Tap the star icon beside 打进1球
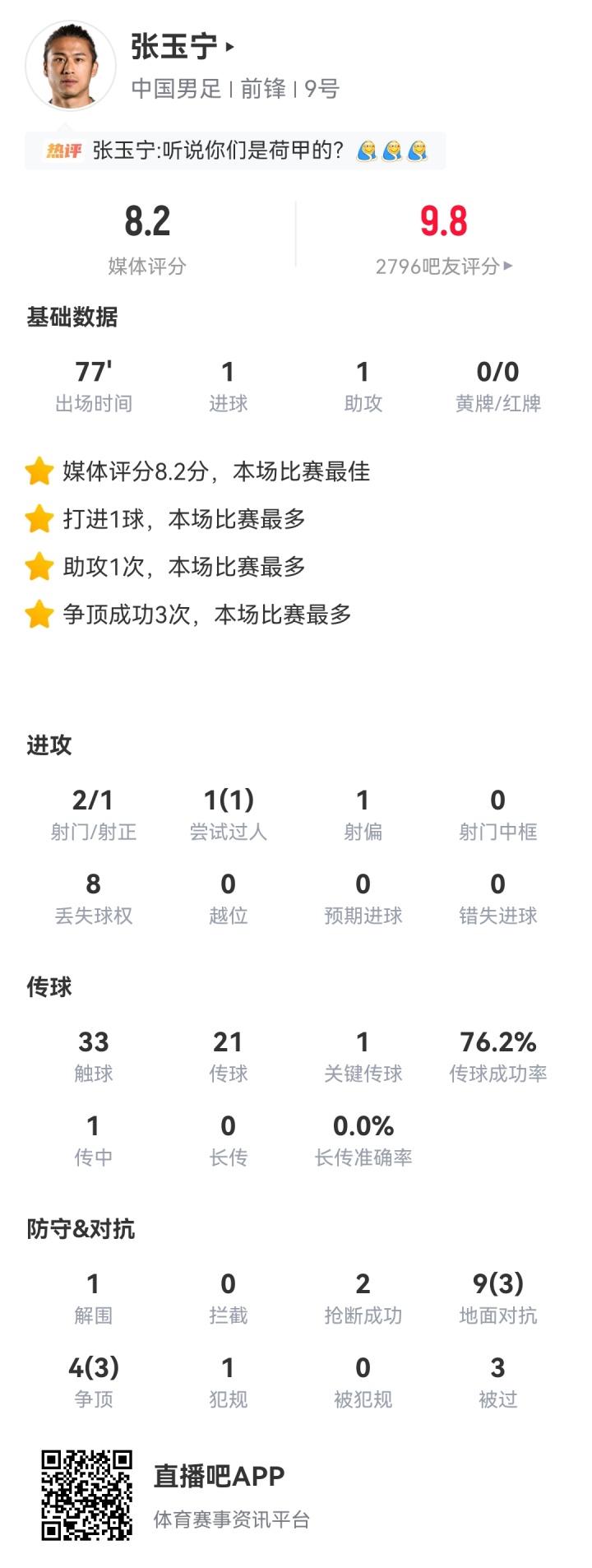Image resolution: width=592 pixels, height=1568 pixels. (x=40, y=519)
